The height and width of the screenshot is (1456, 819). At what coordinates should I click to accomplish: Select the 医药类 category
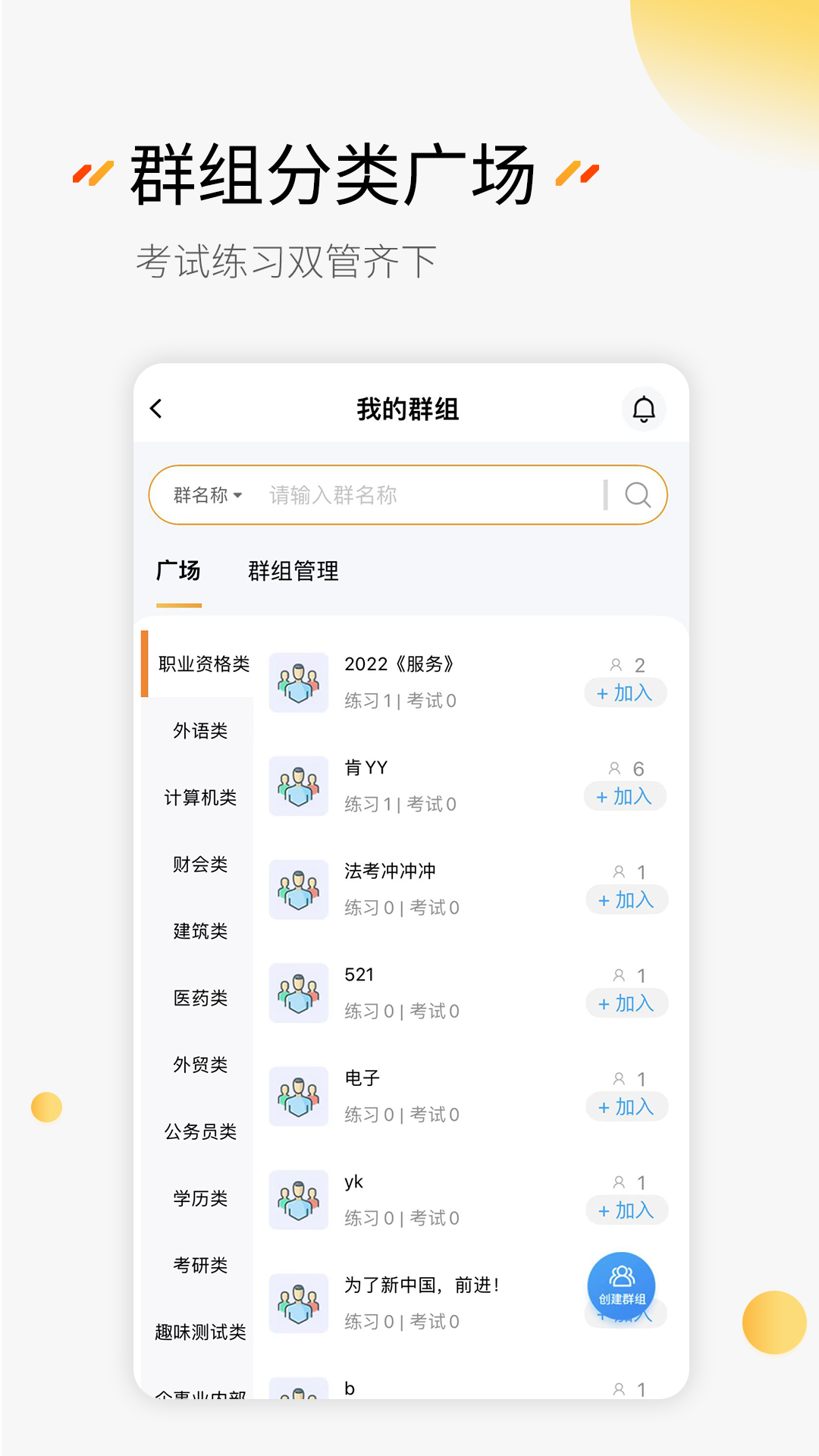coord(199,998)
